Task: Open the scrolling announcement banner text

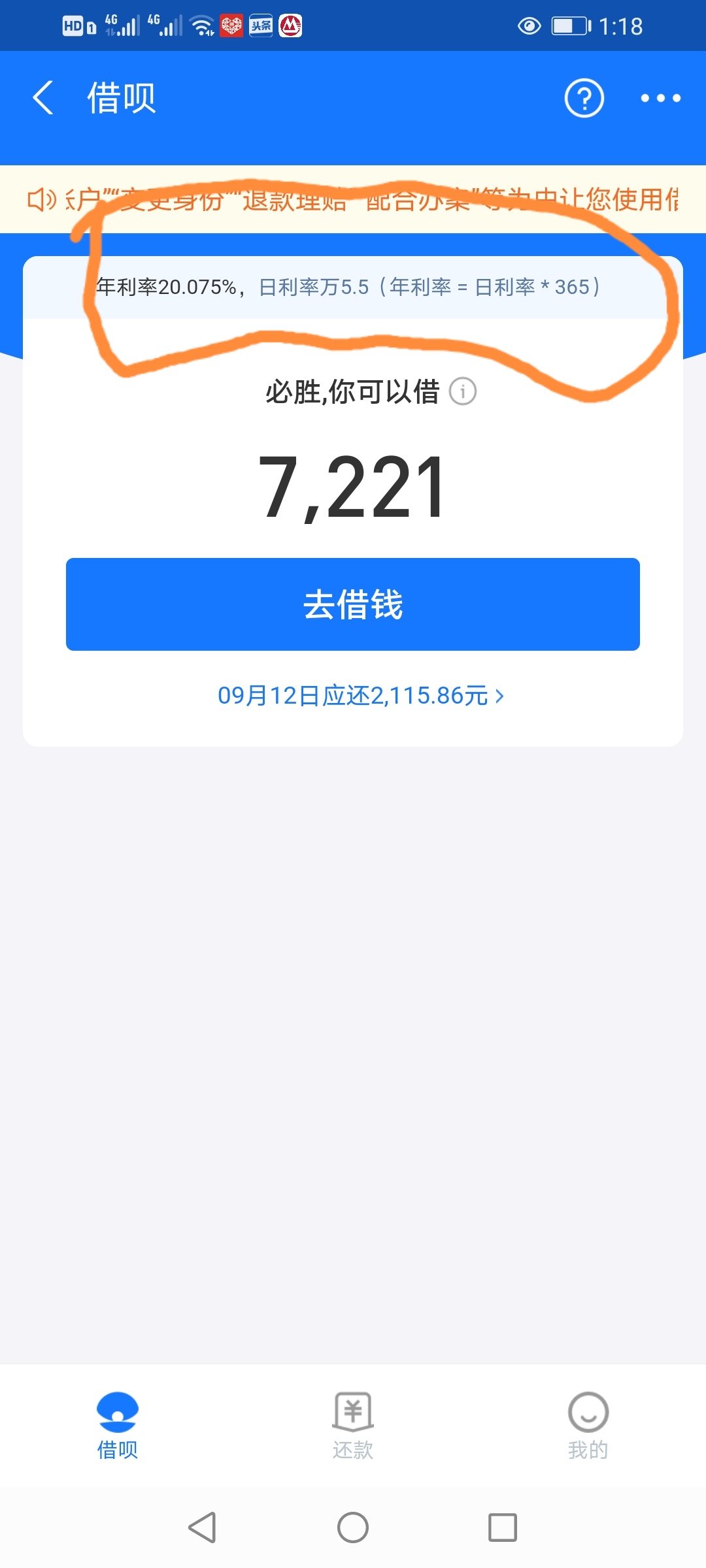Action: click(x=353, y=201)
